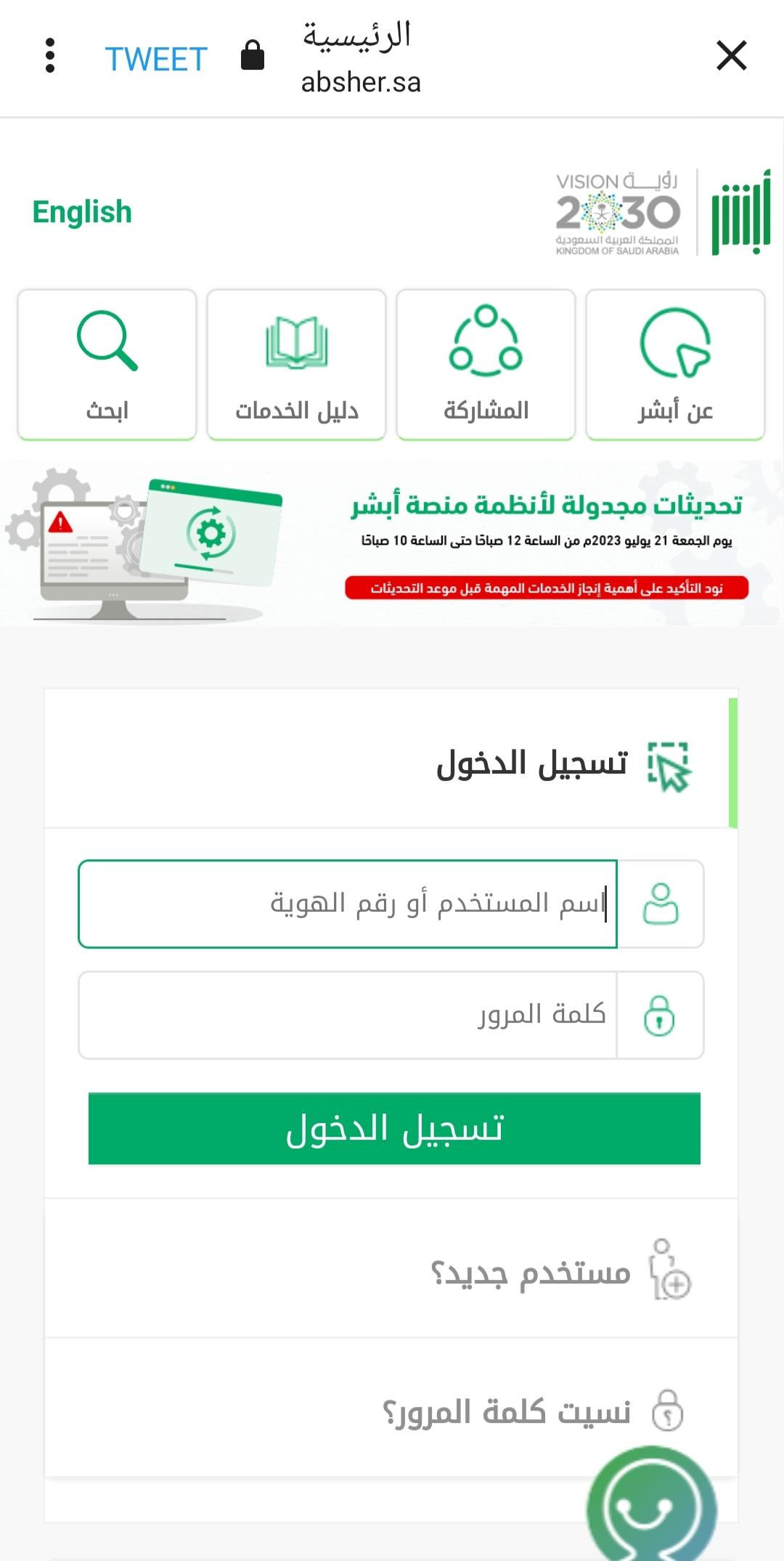Open the services guide (دليل الخدمات)
Viewport: 784px width, 1561px height.
pyautogui.click(x=296, y=365)
